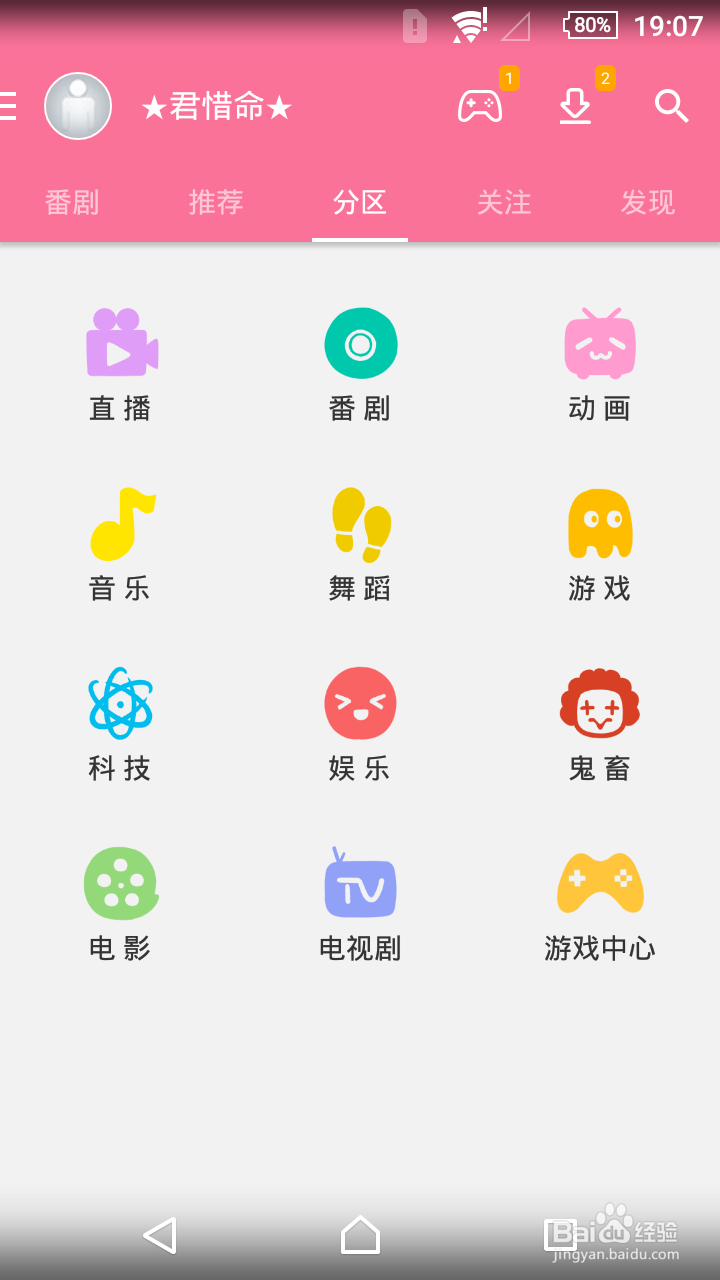Viewport: 720px width, 1280px height.
Task: Open the 鬼畜 clown face icon
Action: click(x=599, y=704)
